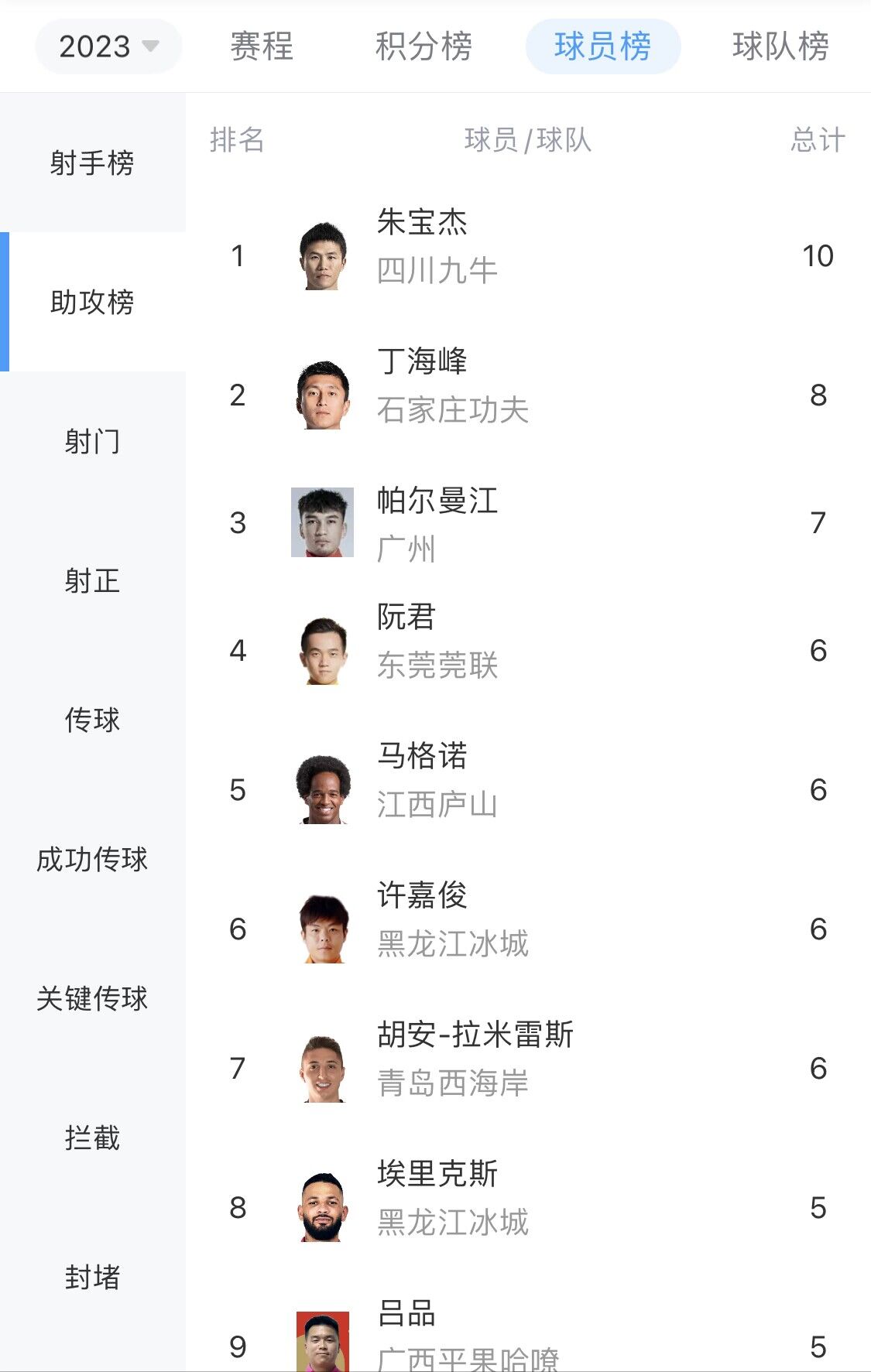The image size is (871, 1372).
Task: Open the 射正 ranking
Action: coord(92,581)
